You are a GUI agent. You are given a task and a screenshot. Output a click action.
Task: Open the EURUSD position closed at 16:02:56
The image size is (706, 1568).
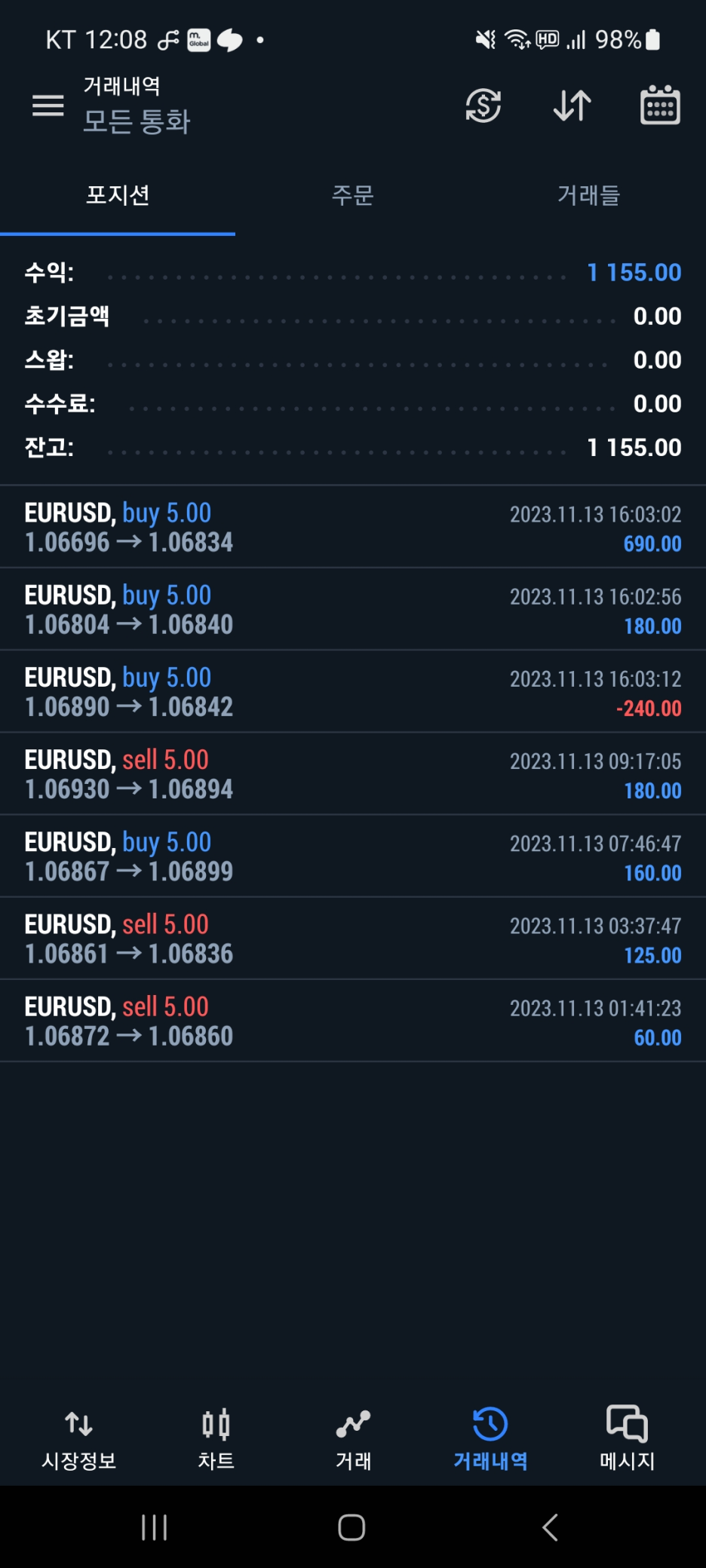pyautogui.click(x=353, y=609)
